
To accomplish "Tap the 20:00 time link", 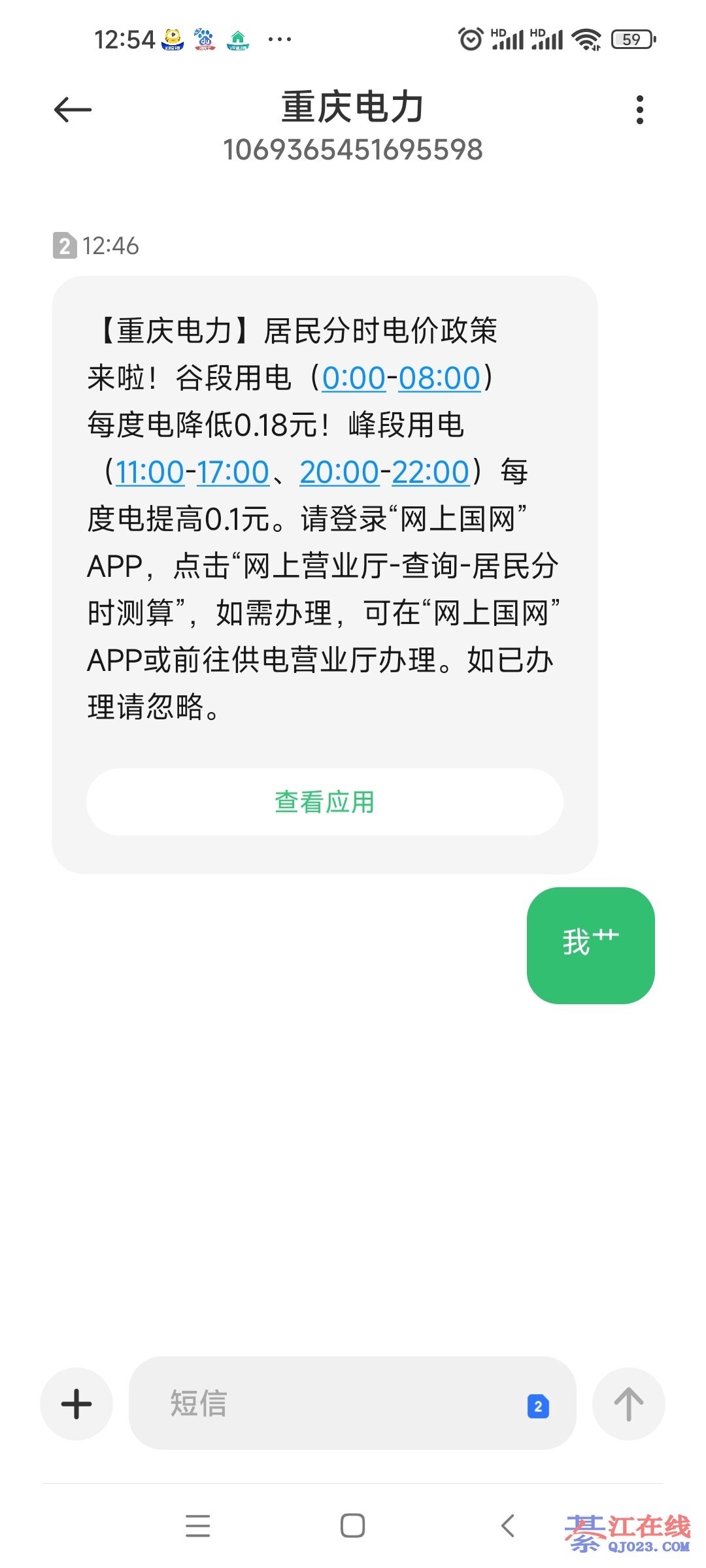I will tap(339, 472).
